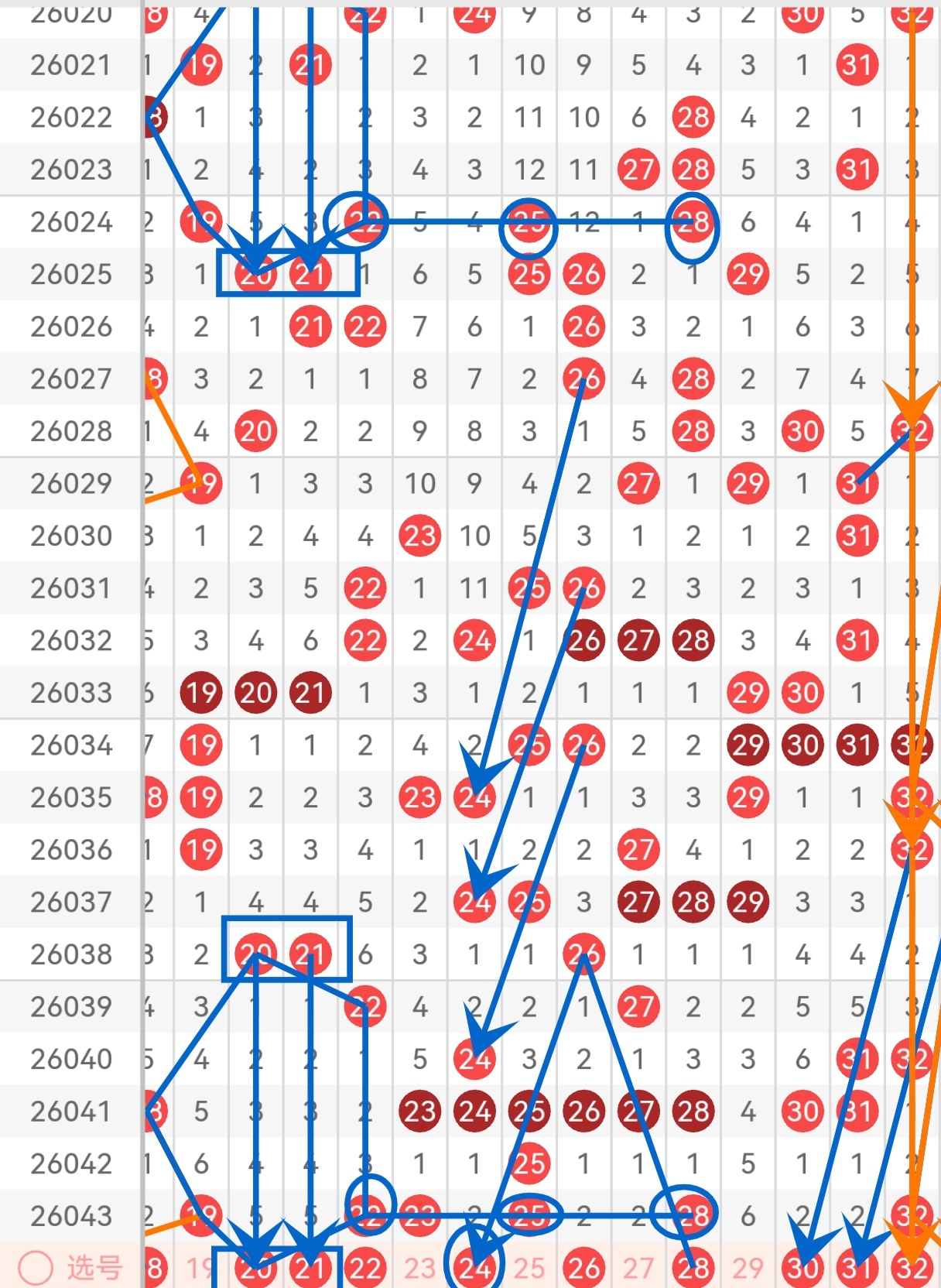This screenshot has height=1288, width=941.
Task: Deselect number 21 in the 选号 row
Action: (310, 1268)
